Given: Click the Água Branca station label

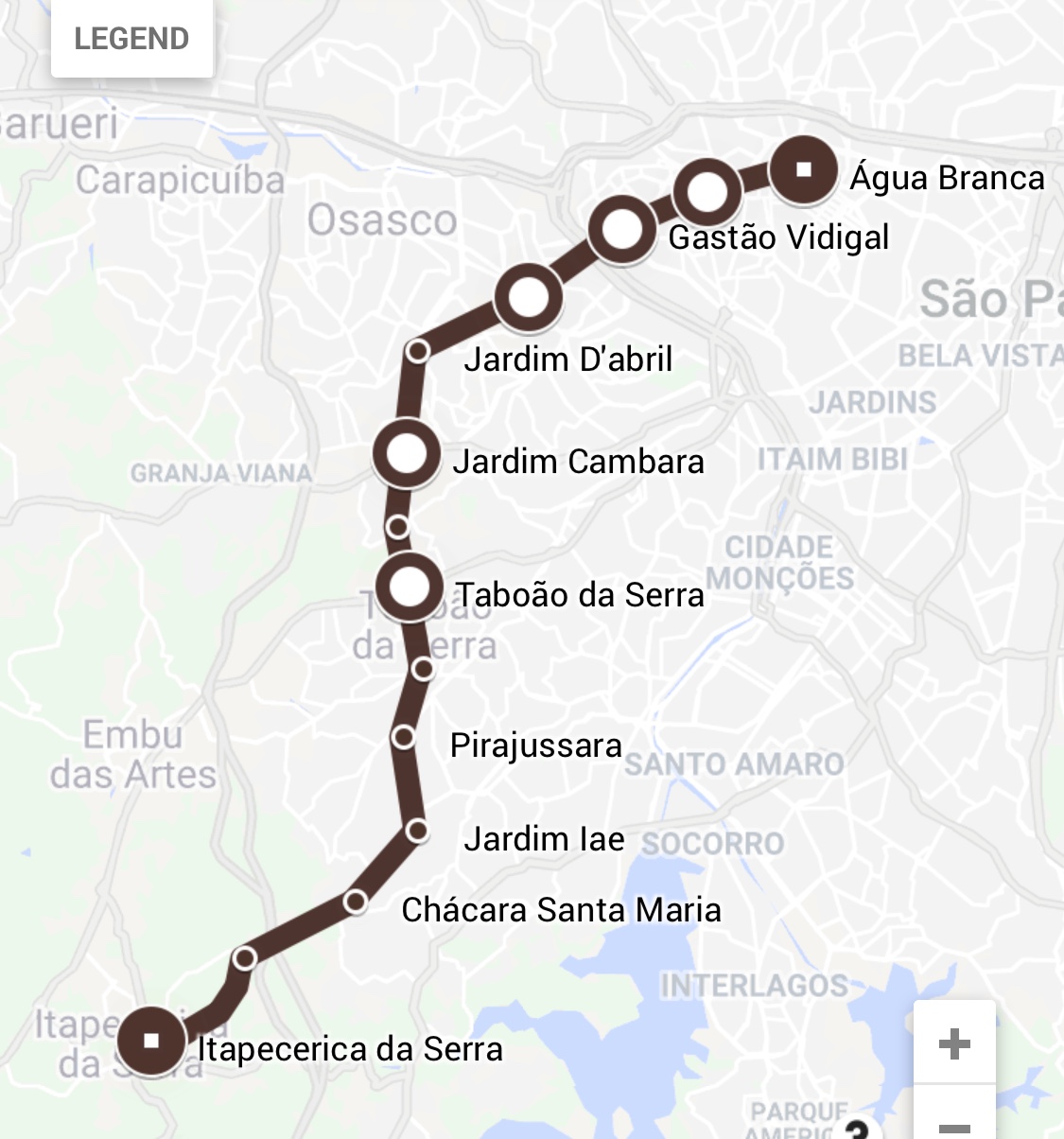Looking at the screenshot, I should point(948,176).
